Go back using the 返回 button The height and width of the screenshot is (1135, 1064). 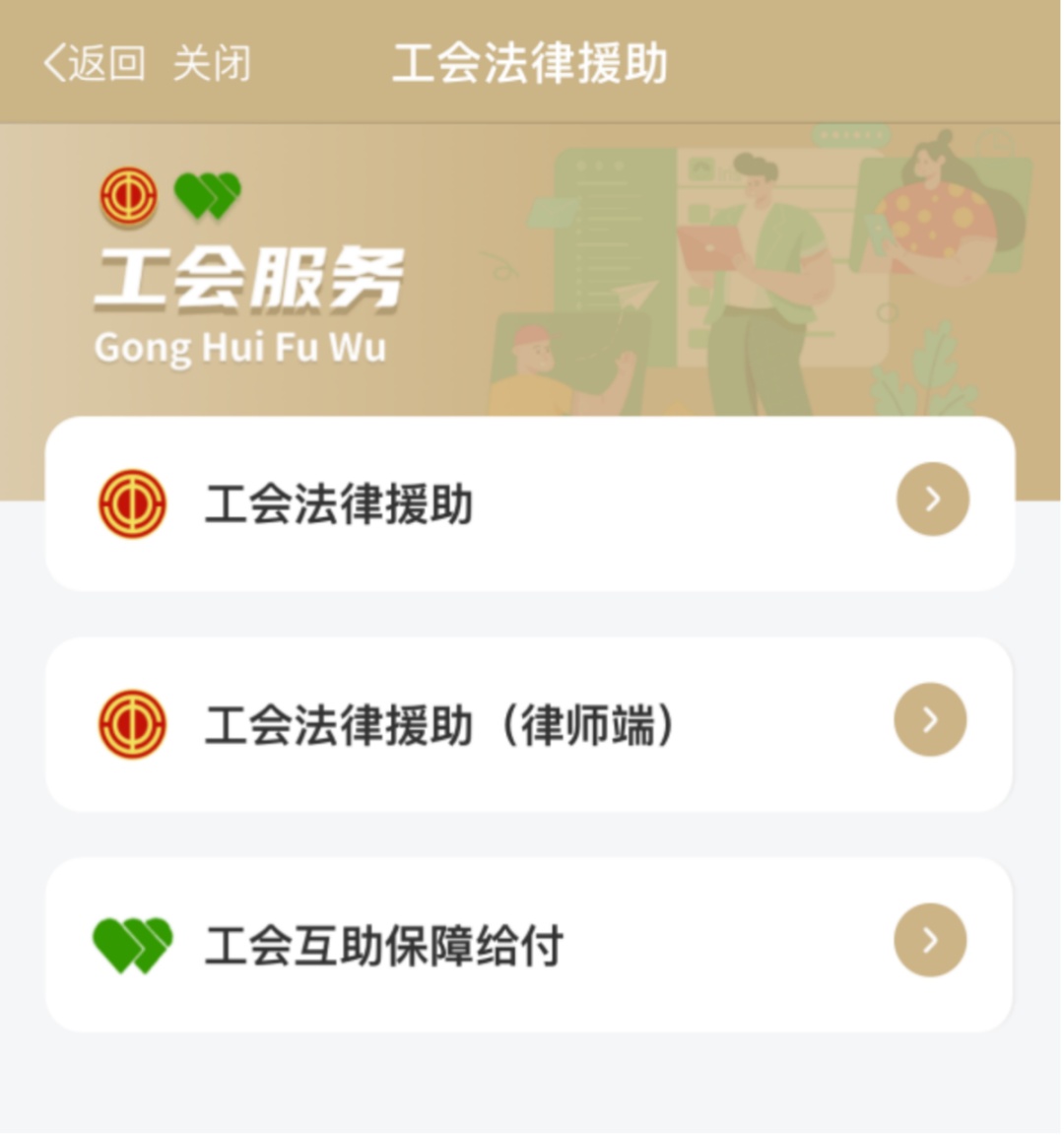[x=95, y=63]
